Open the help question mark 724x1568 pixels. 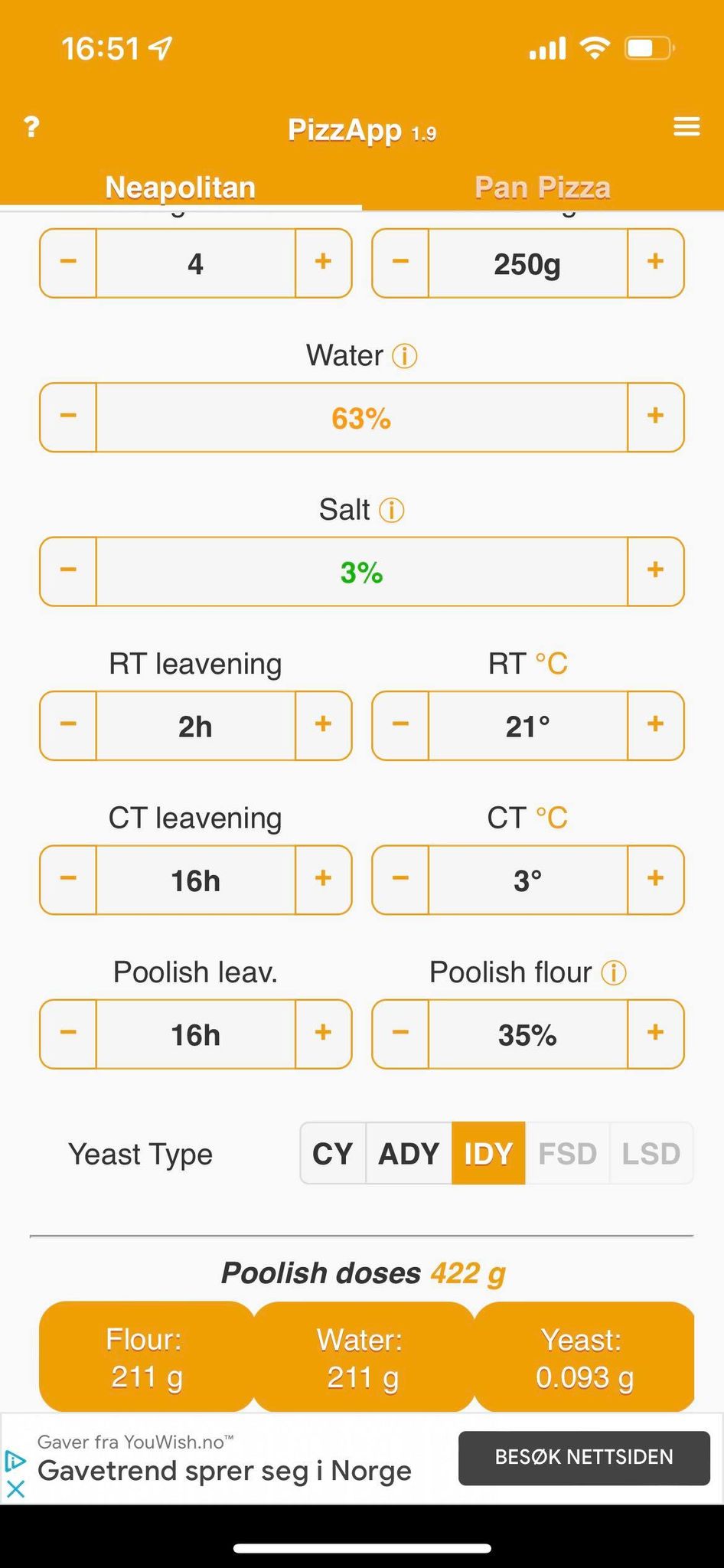[31, 127]
